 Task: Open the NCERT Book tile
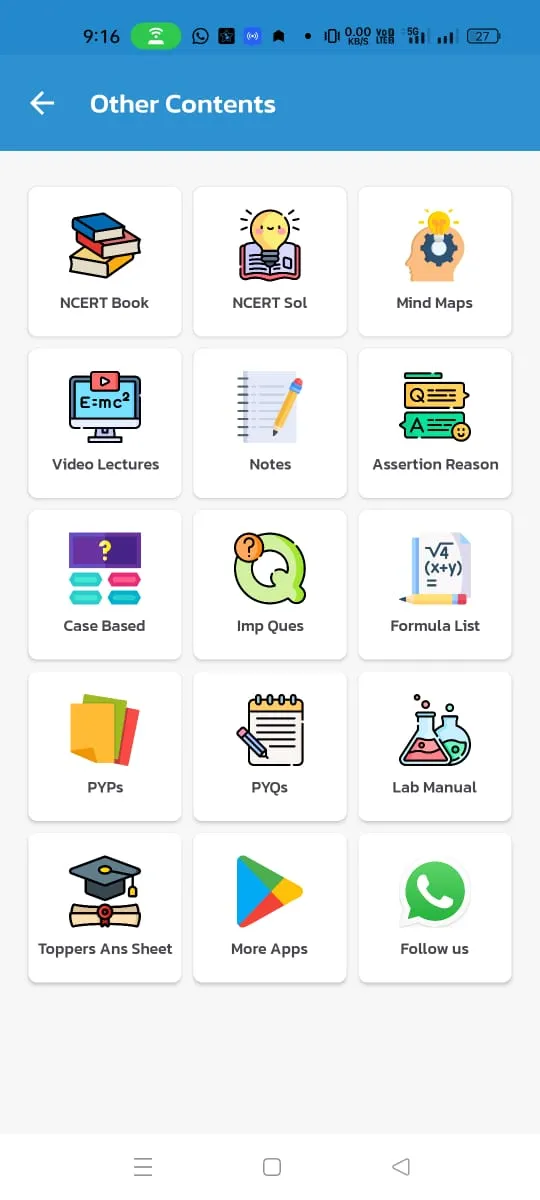(x=105, y=261)
